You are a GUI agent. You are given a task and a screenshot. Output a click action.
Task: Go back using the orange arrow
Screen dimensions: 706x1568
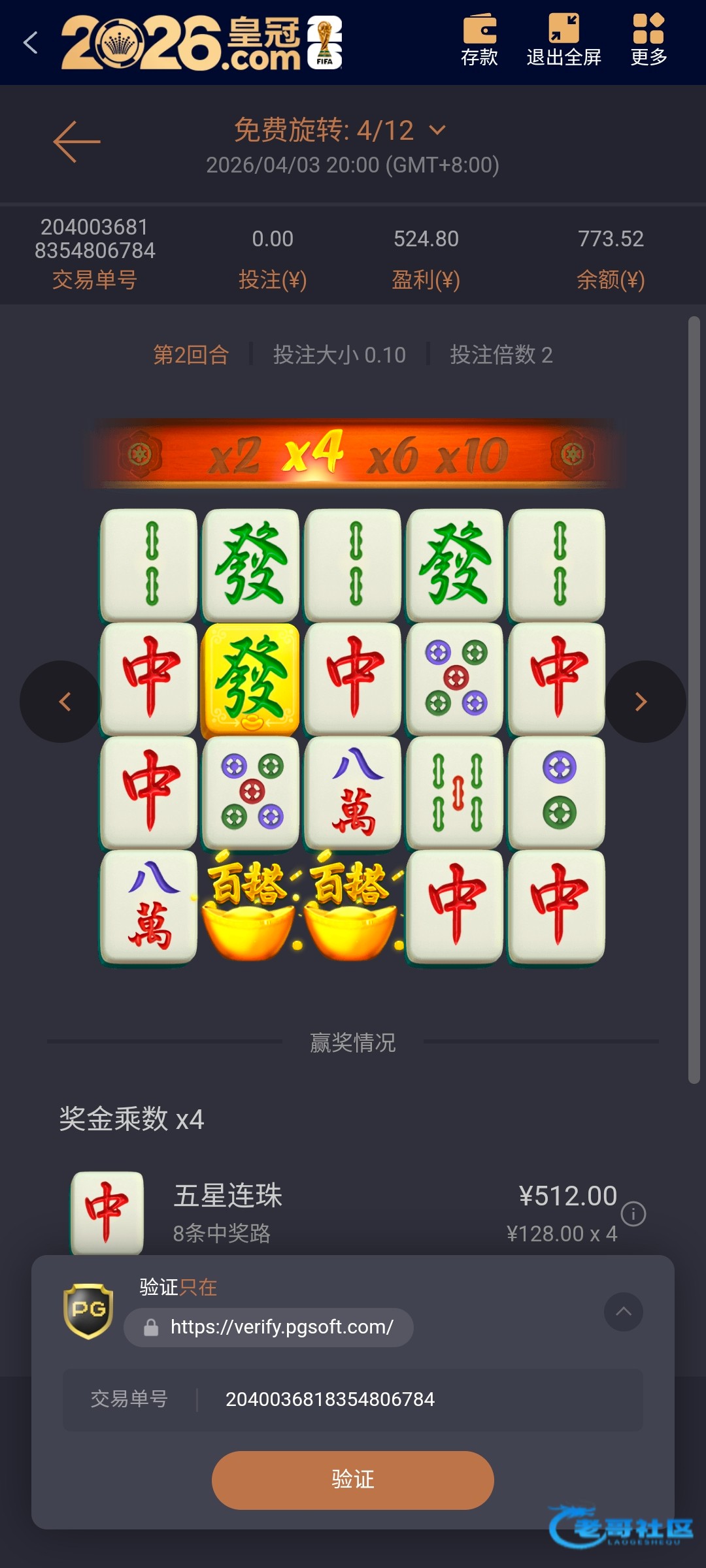pyautogui.click(x=76, y=141)
